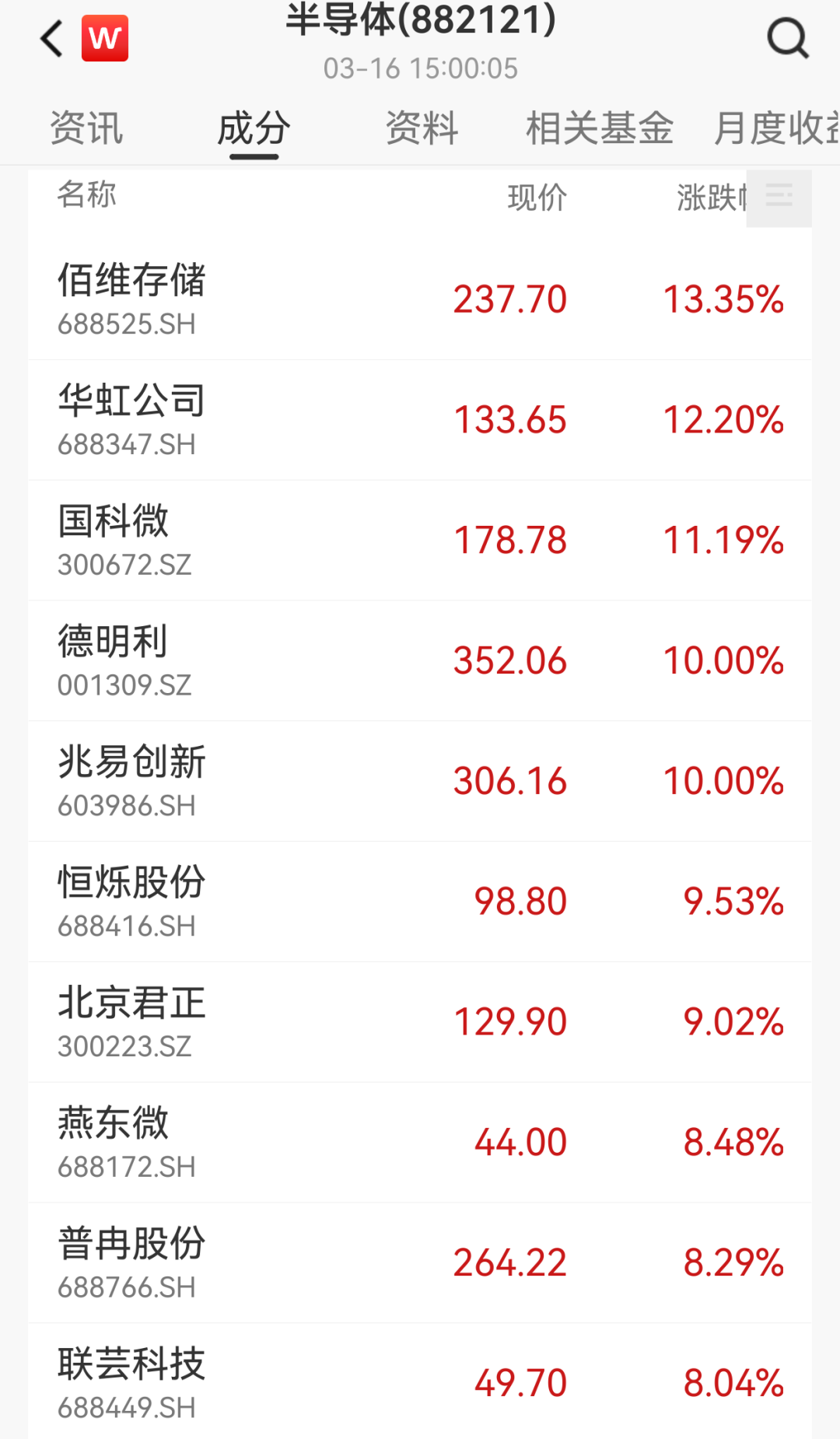Open stock 普冉股份 688766.SH

pyautogui.click(x=420, y=1264)
